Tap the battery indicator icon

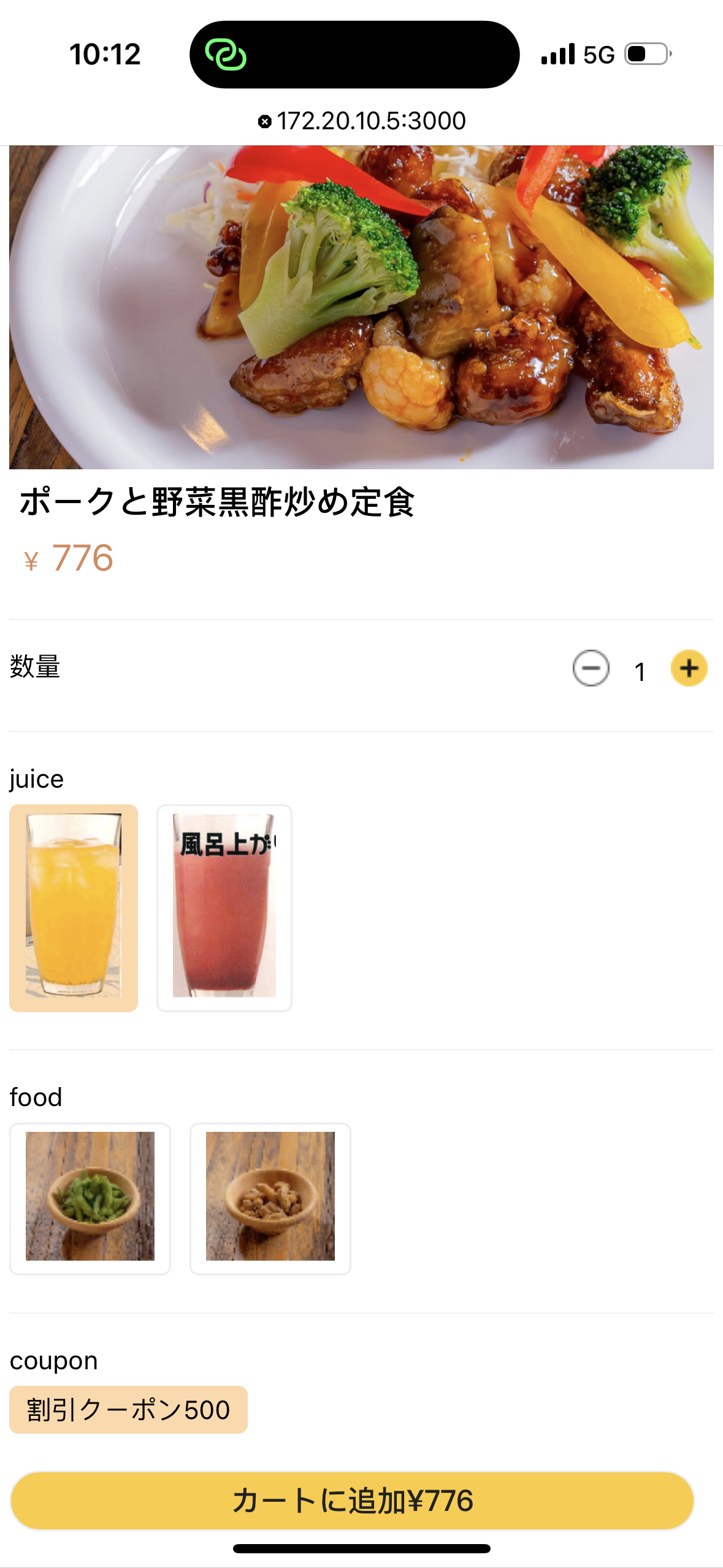tap(647, 54)
